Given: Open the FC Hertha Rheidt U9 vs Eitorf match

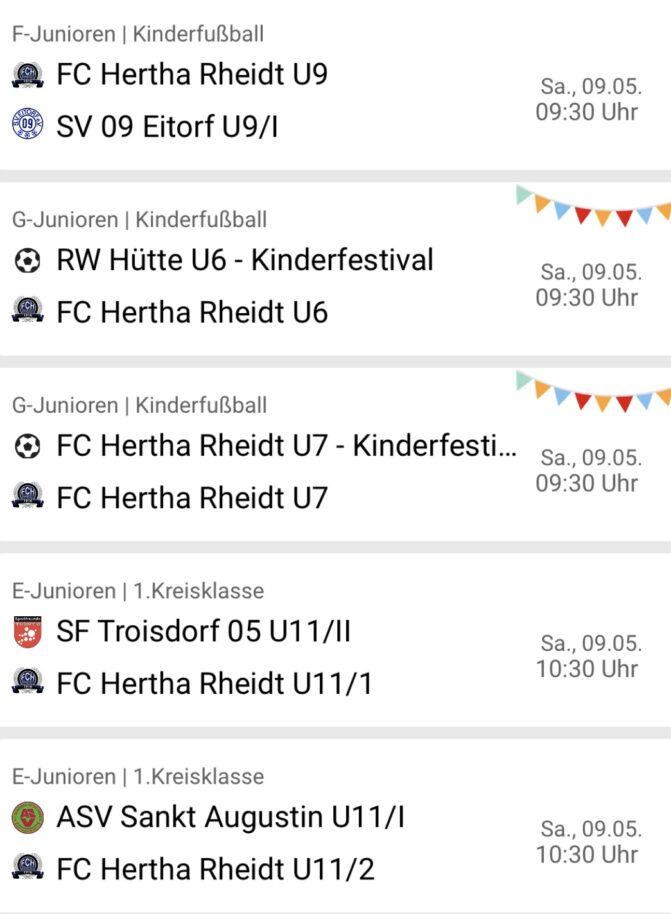Looking at the screenshot, I should (335, 86).
